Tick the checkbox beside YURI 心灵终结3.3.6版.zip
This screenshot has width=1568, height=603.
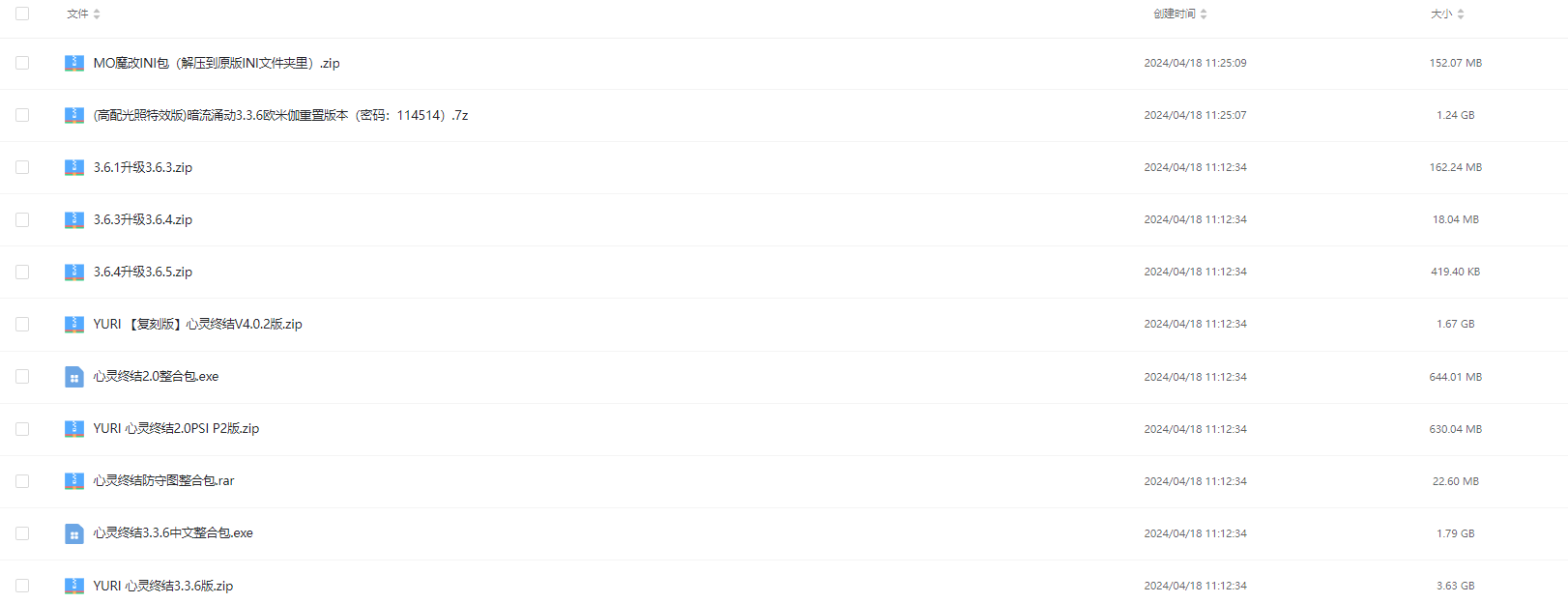point(22,585)
